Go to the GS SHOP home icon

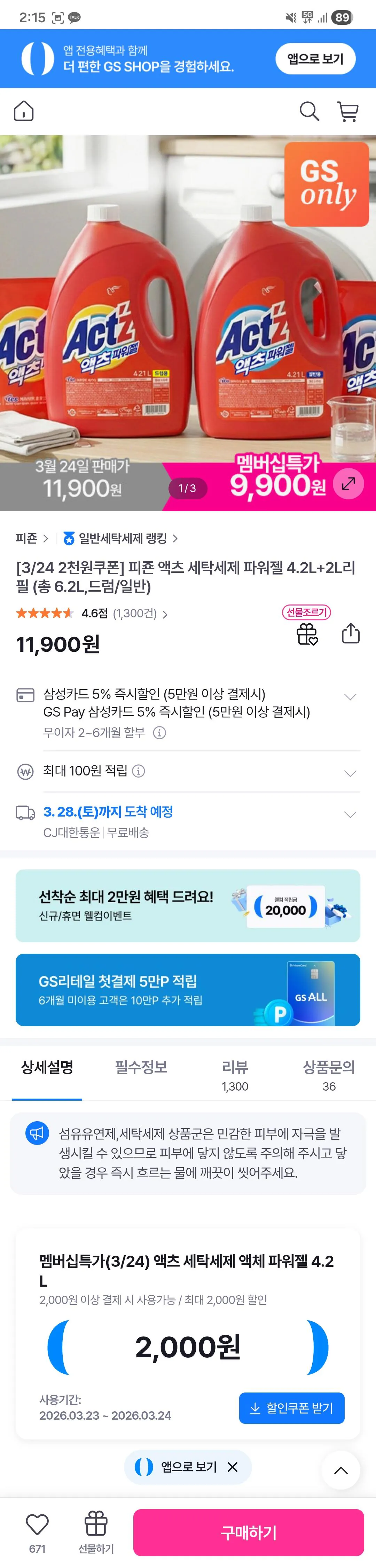24,111
